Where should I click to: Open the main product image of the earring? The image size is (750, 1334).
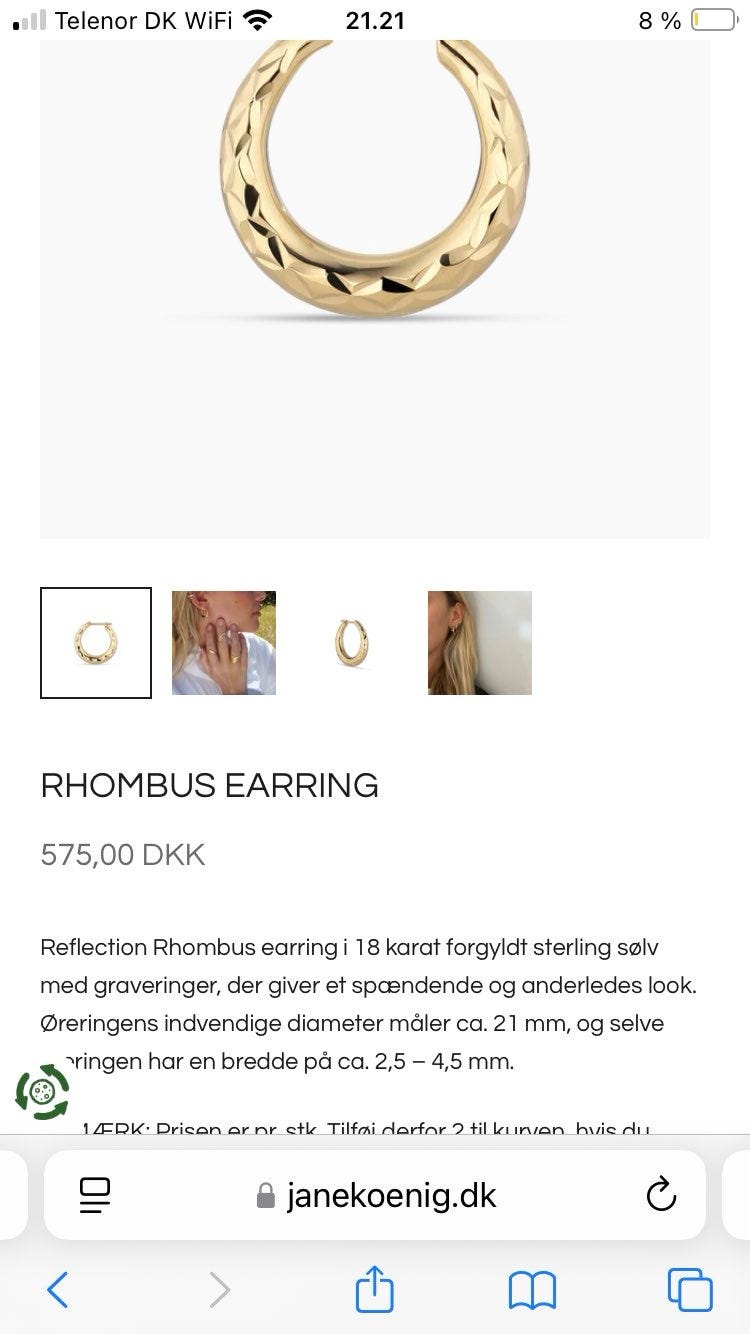375,289
